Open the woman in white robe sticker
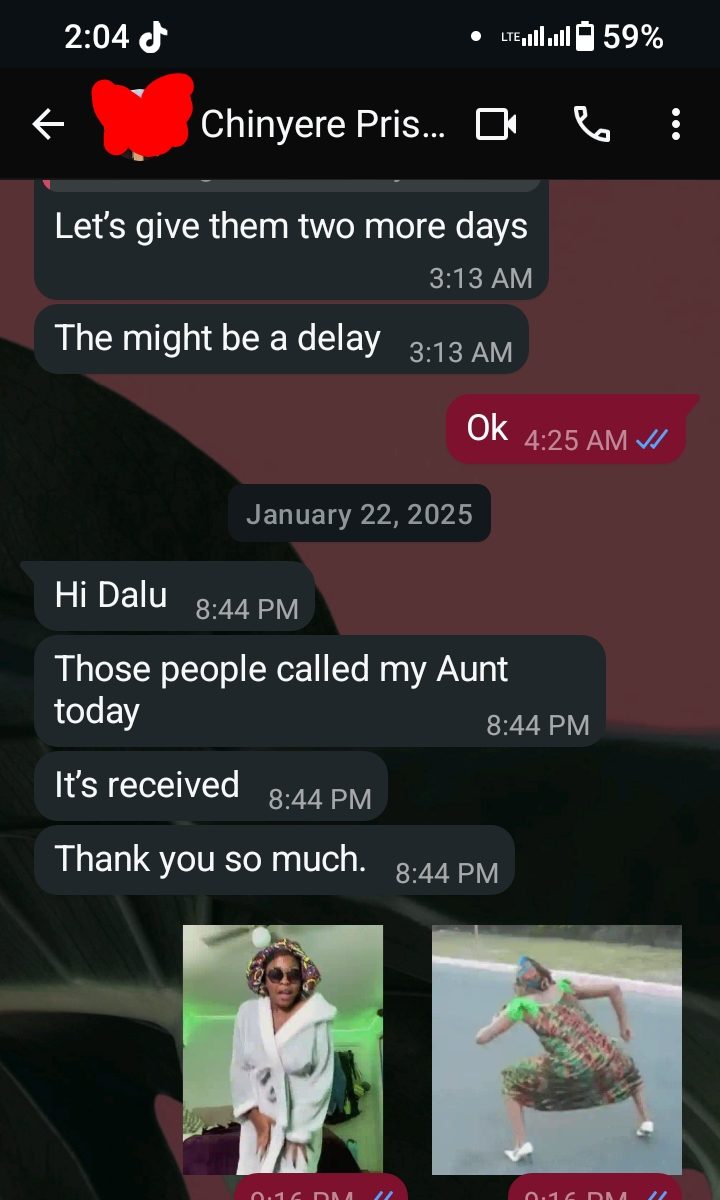The image size is (720, 1200). [283, 1048]
